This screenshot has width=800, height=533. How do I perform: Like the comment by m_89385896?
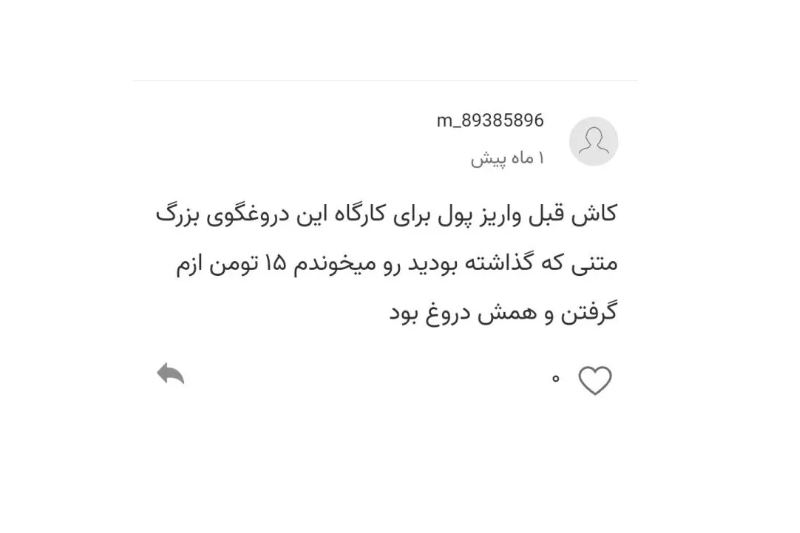pos(595,380)
